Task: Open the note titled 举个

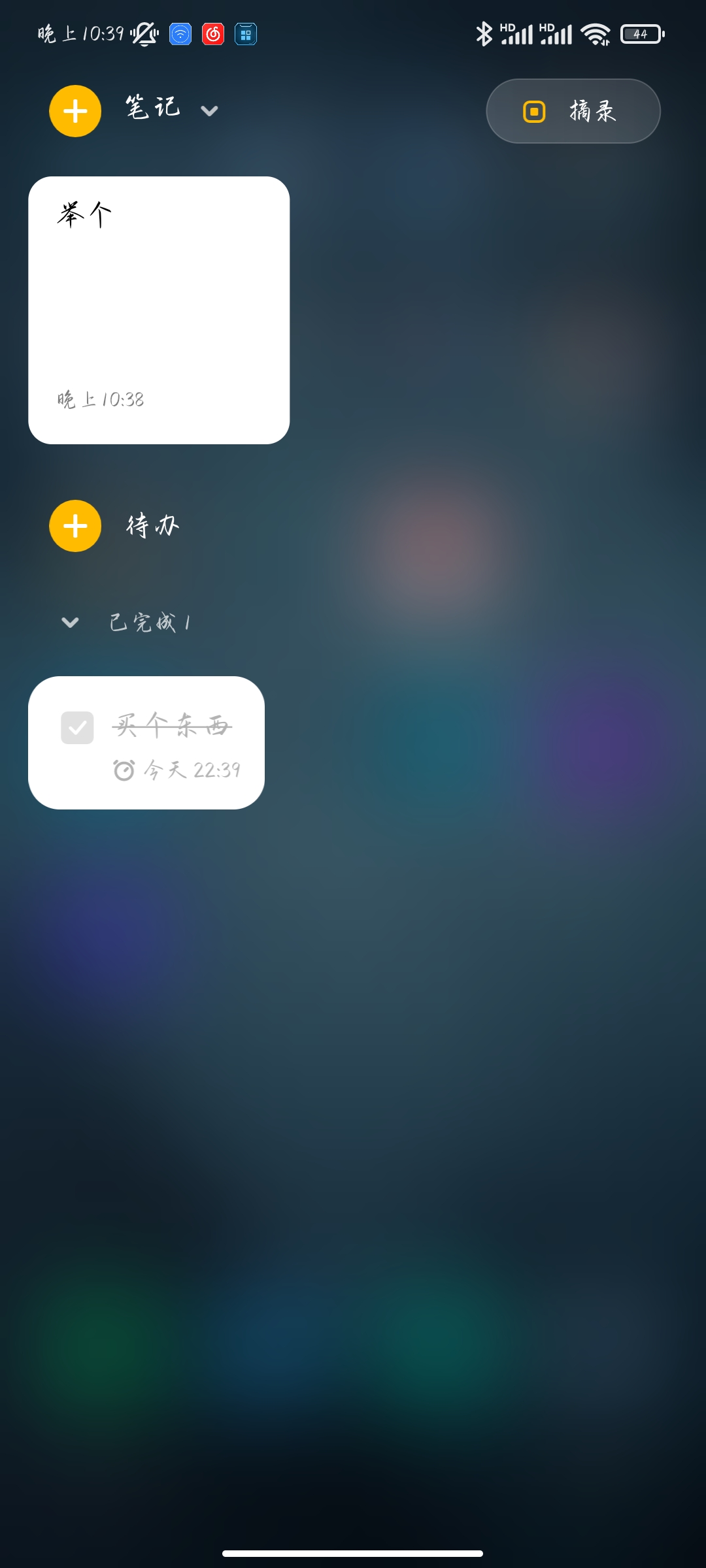Action: click(x=159, y=310)
